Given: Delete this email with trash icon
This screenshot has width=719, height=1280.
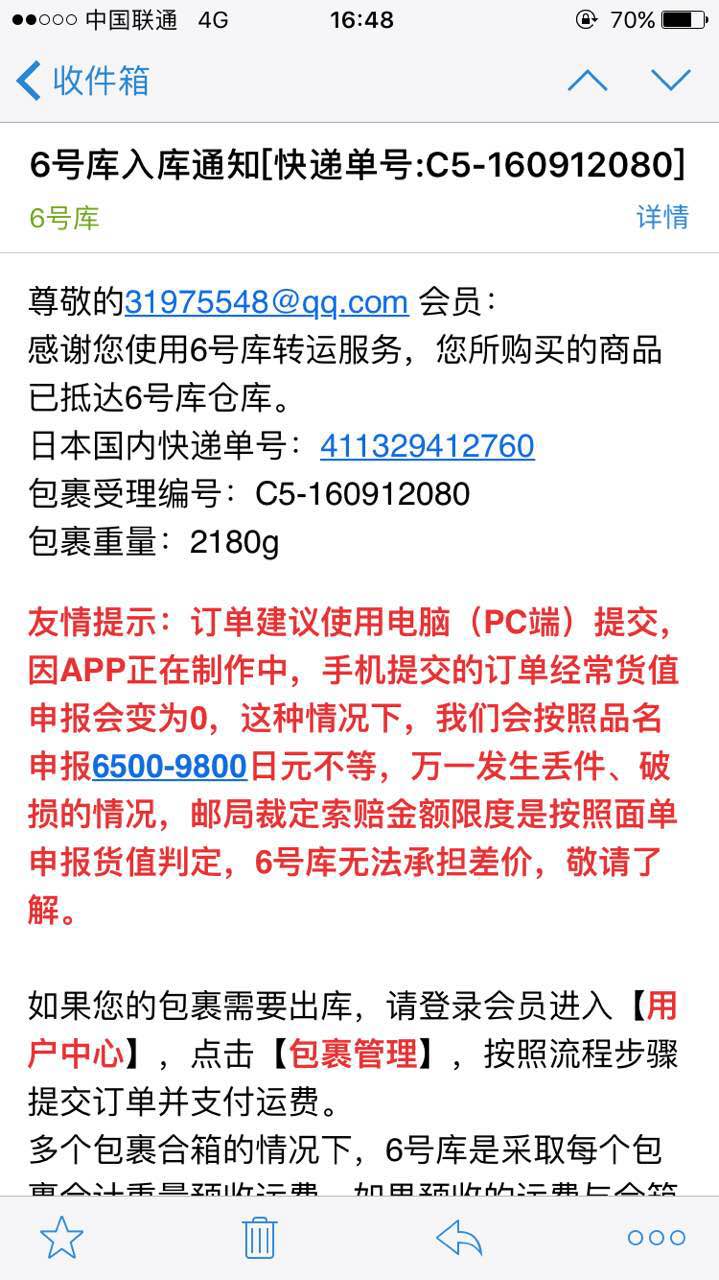Looking at the screenshot, I should (x=260, y=1238).
